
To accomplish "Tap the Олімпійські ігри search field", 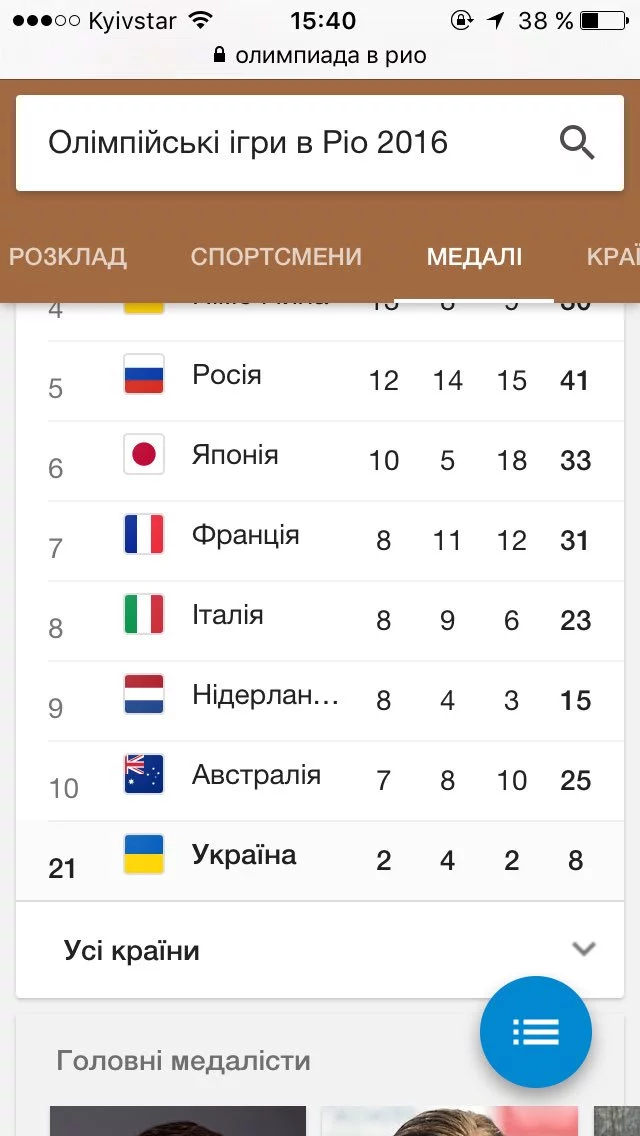I will pos(280,143).
